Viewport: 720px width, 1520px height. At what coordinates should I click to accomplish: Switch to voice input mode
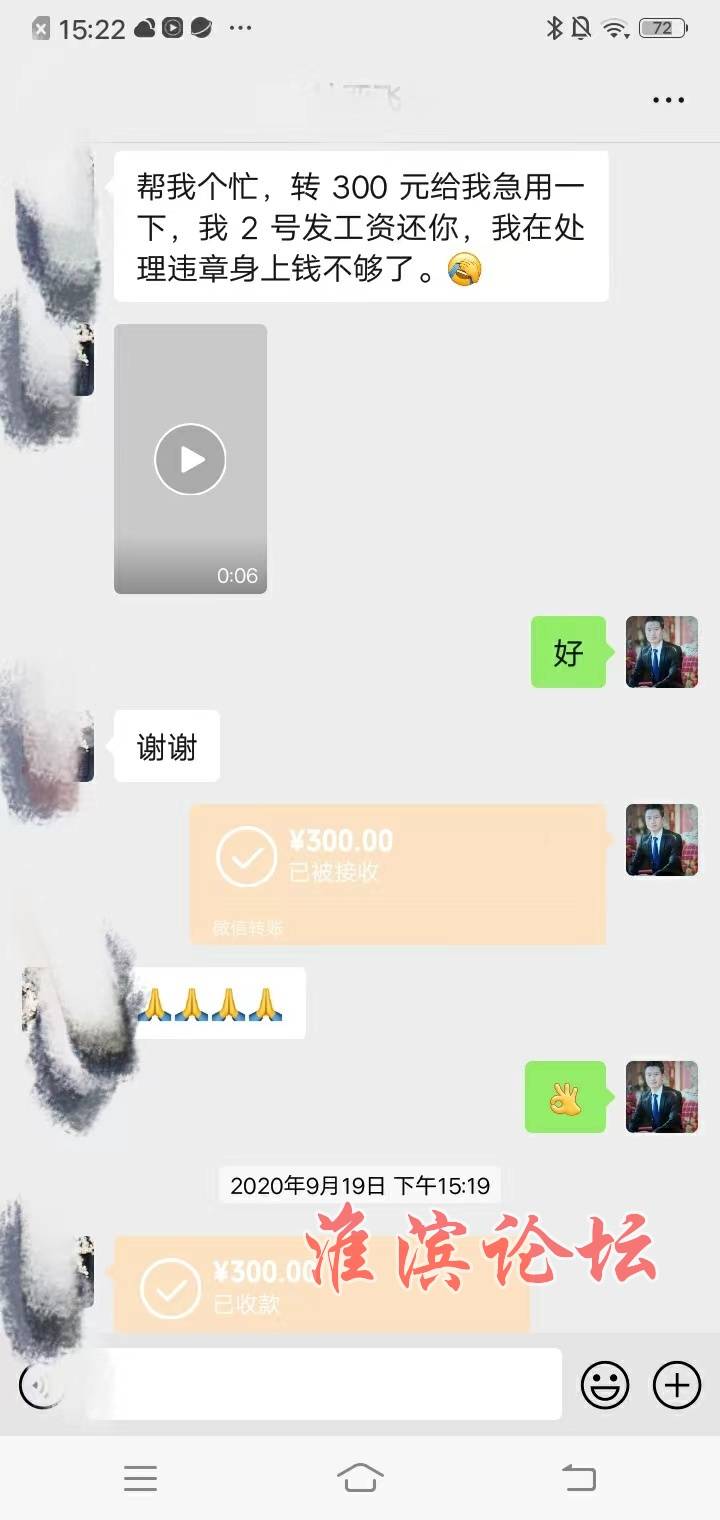point(40,1385)
